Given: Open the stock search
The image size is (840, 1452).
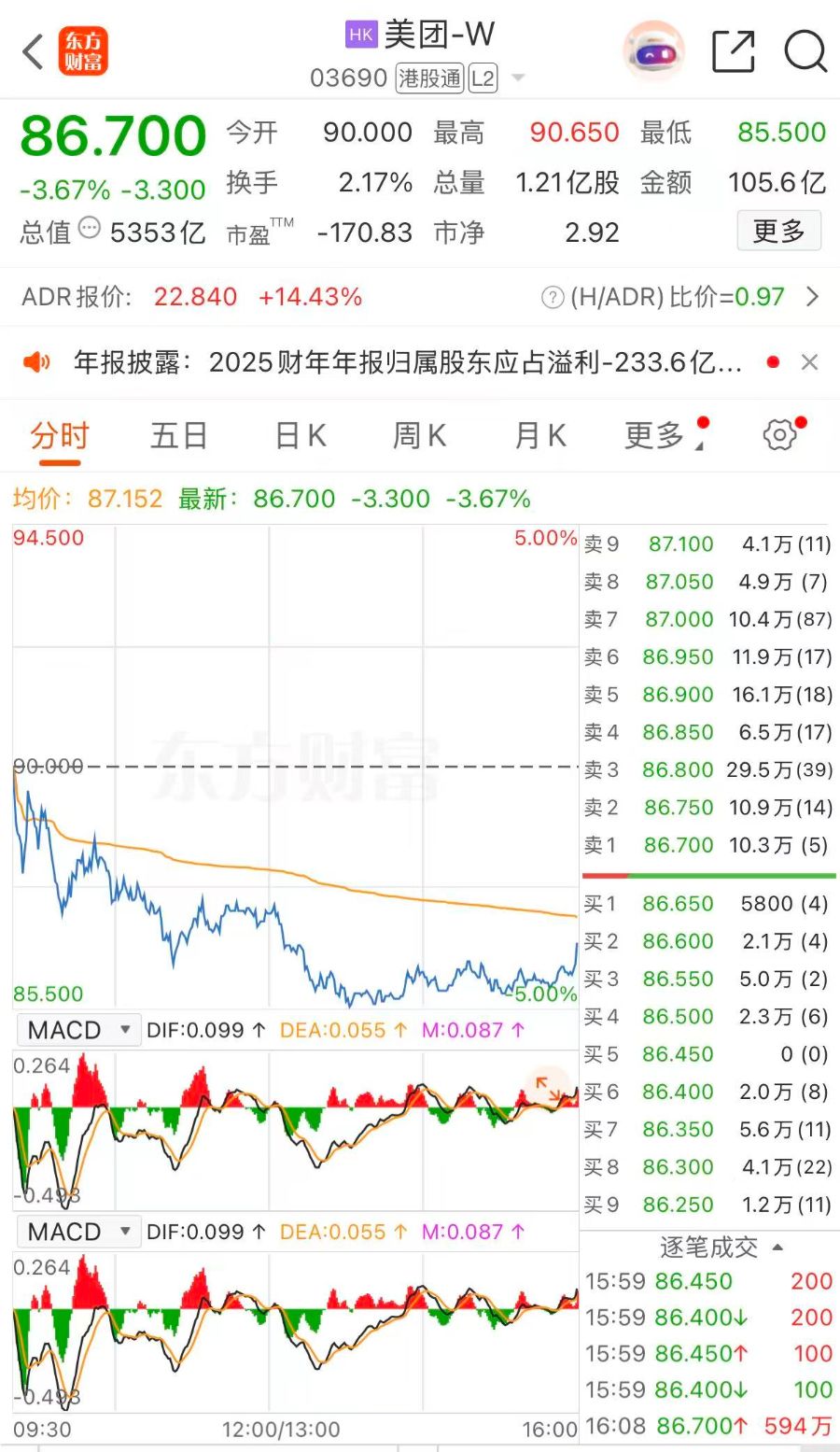Looking at the screenshot, I should click(x=805, y=52).
